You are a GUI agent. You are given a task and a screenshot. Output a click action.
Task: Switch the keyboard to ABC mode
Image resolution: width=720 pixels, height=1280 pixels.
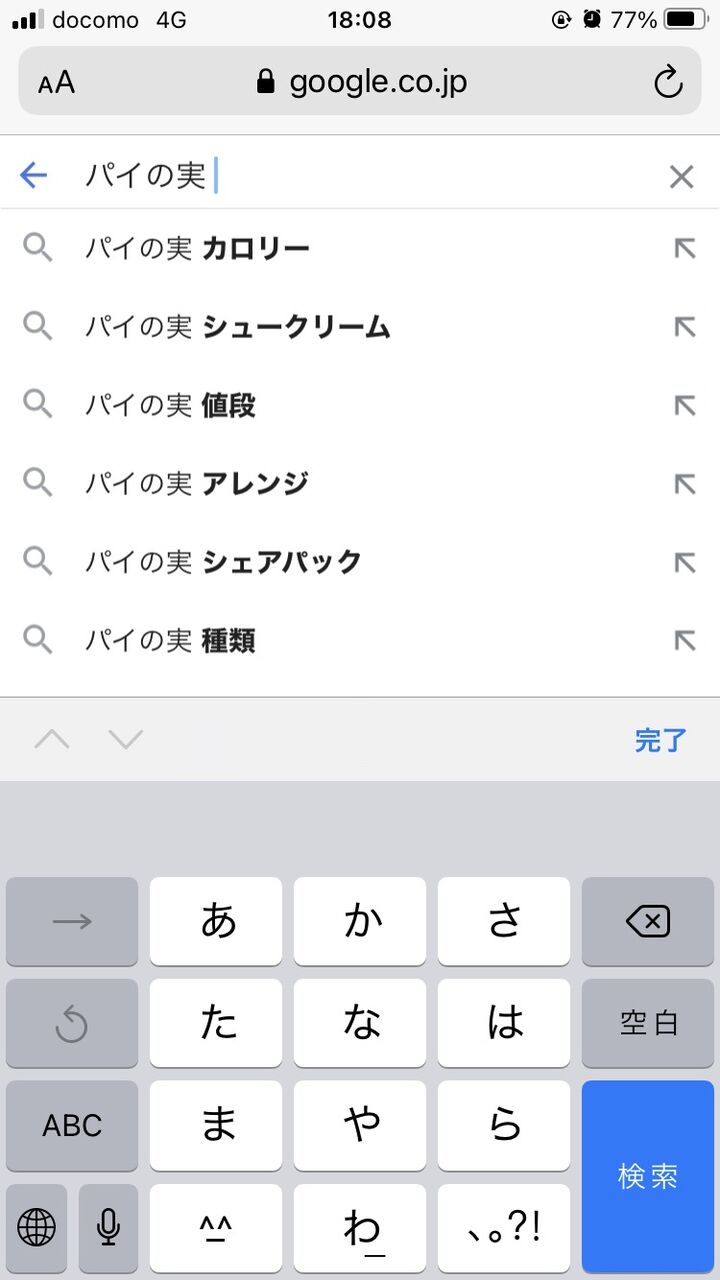pos(72,1125)
